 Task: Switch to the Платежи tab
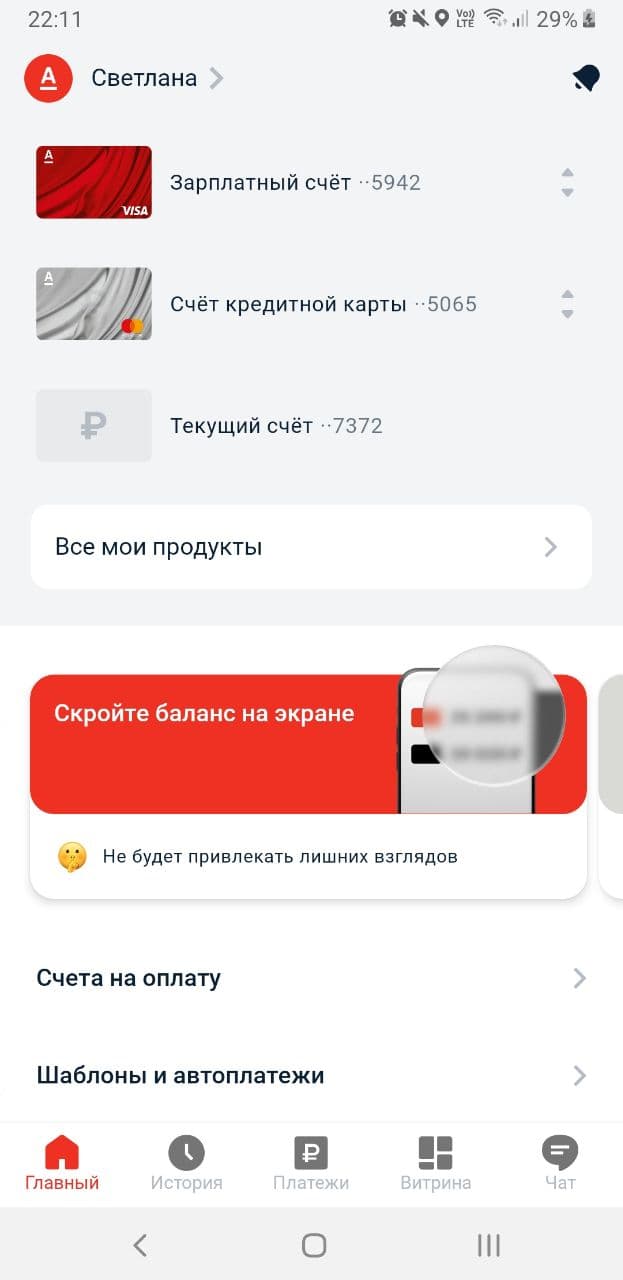coord(311,1164)
